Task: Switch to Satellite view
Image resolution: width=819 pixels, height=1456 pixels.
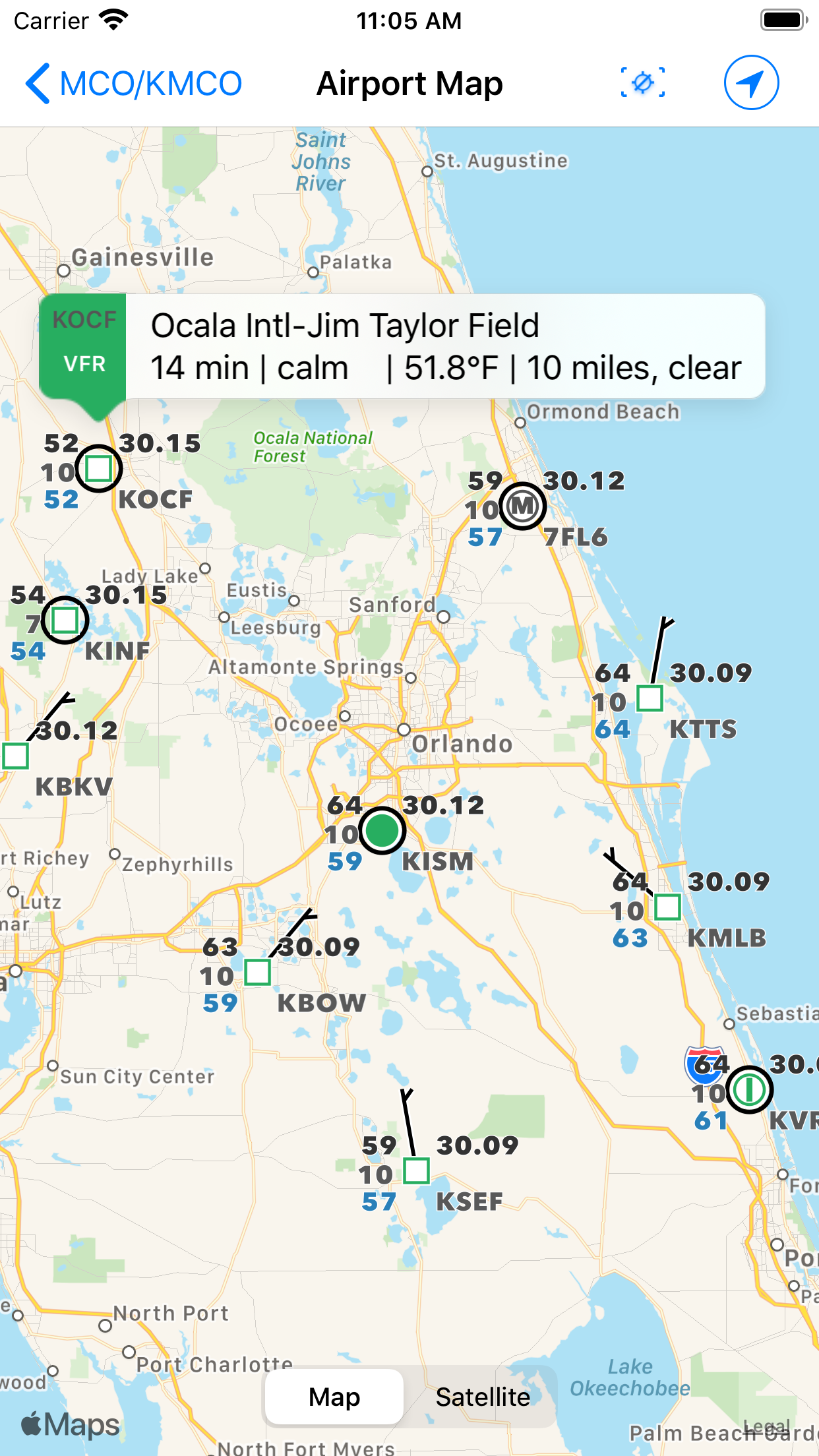Action: coord(483,1397)
